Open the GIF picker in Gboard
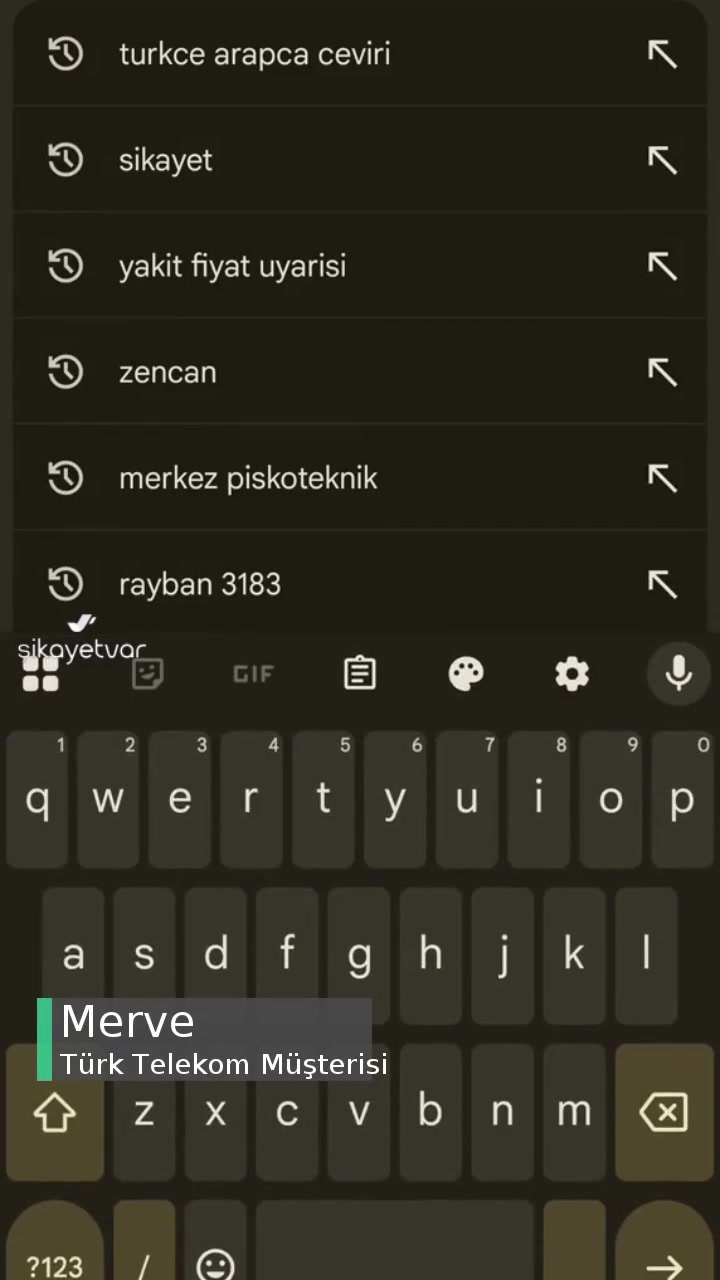720x1280 pixels. pyautogui.click(x=253, y=674)
